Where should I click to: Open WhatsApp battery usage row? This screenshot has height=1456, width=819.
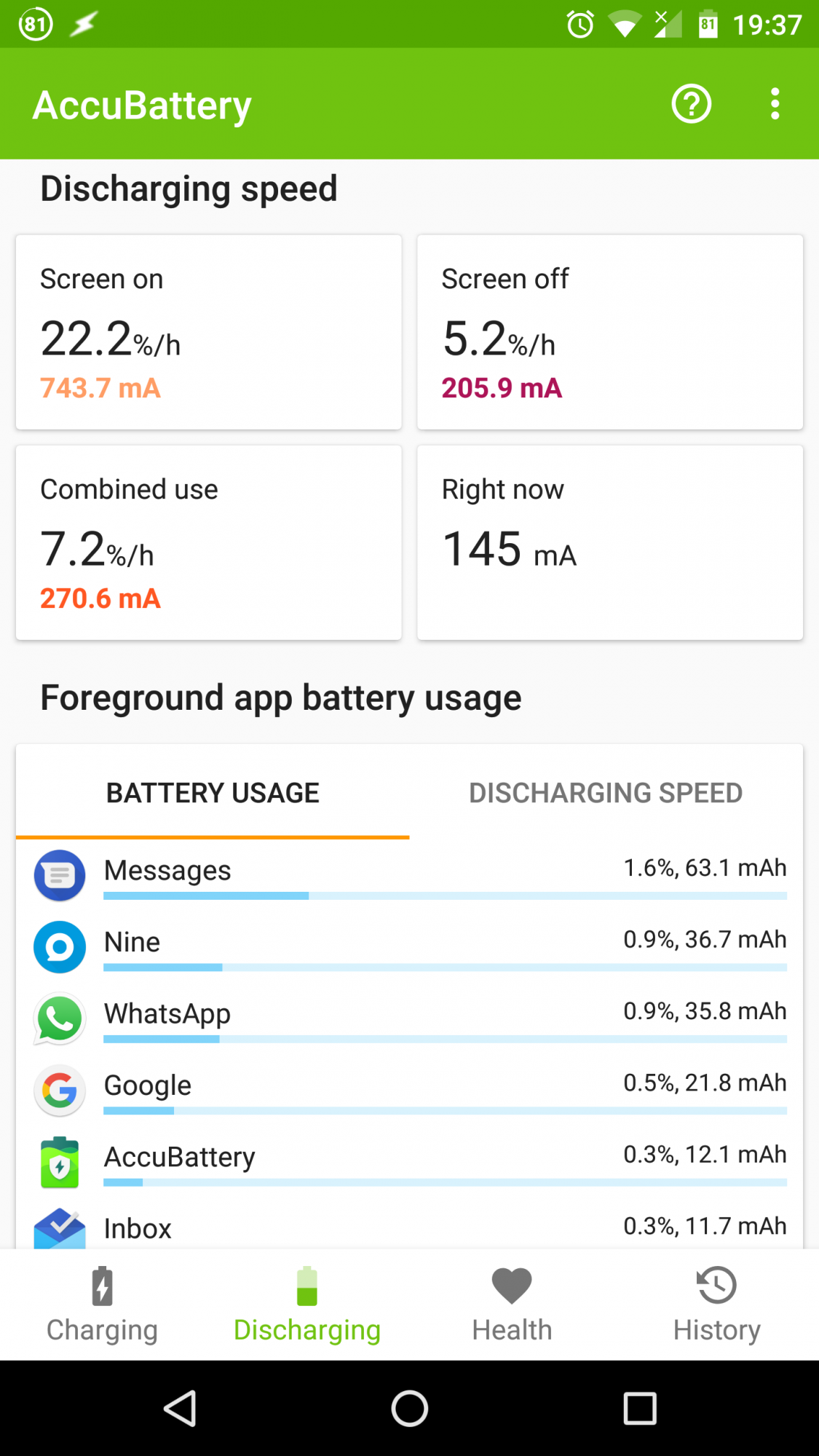410,1018
